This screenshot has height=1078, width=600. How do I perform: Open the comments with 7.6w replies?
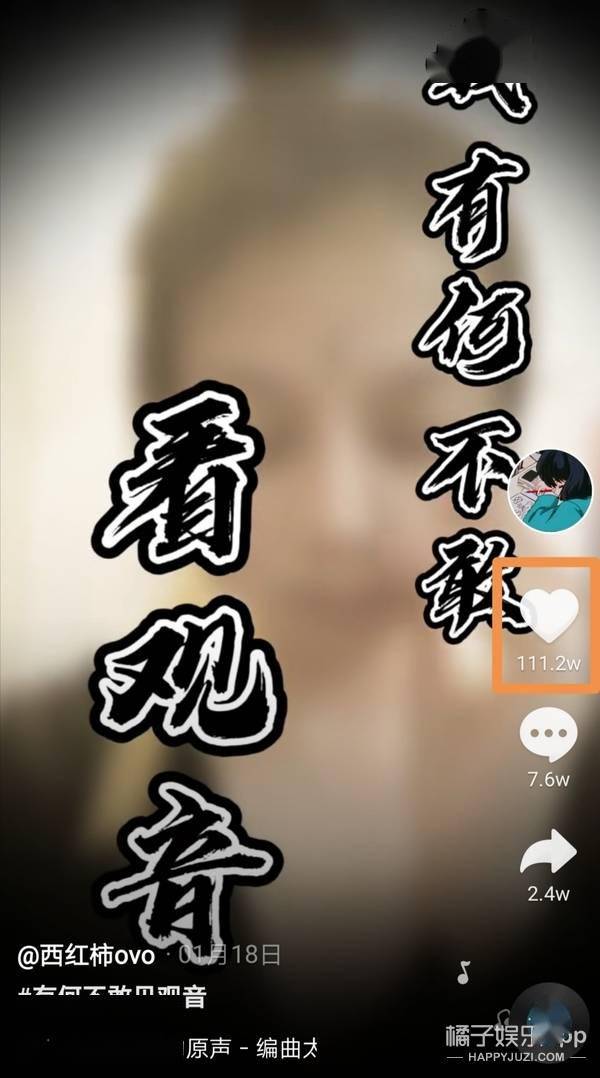pos(548,739)
